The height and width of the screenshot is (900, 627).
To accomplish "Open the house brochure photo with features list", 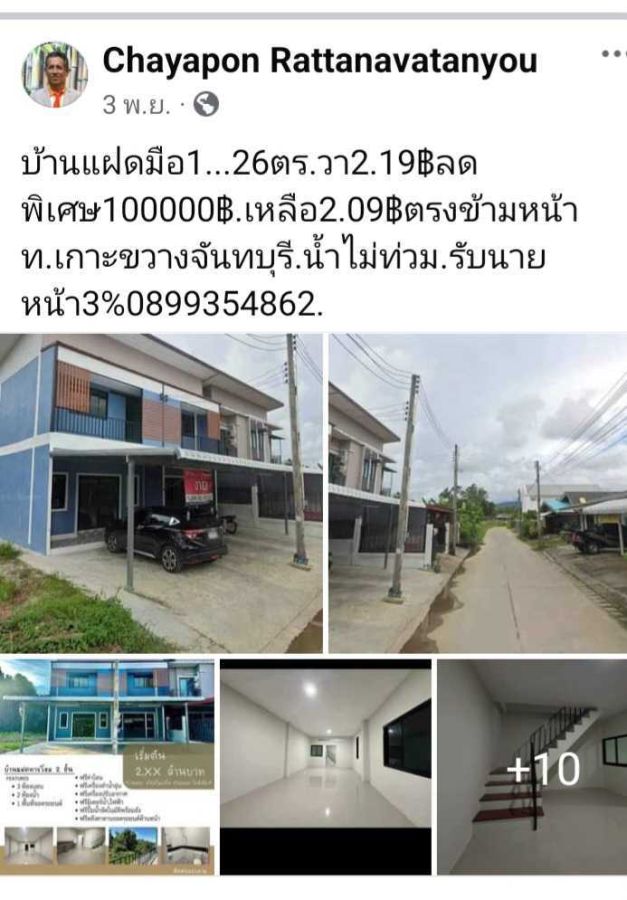I will coord(107,766).
